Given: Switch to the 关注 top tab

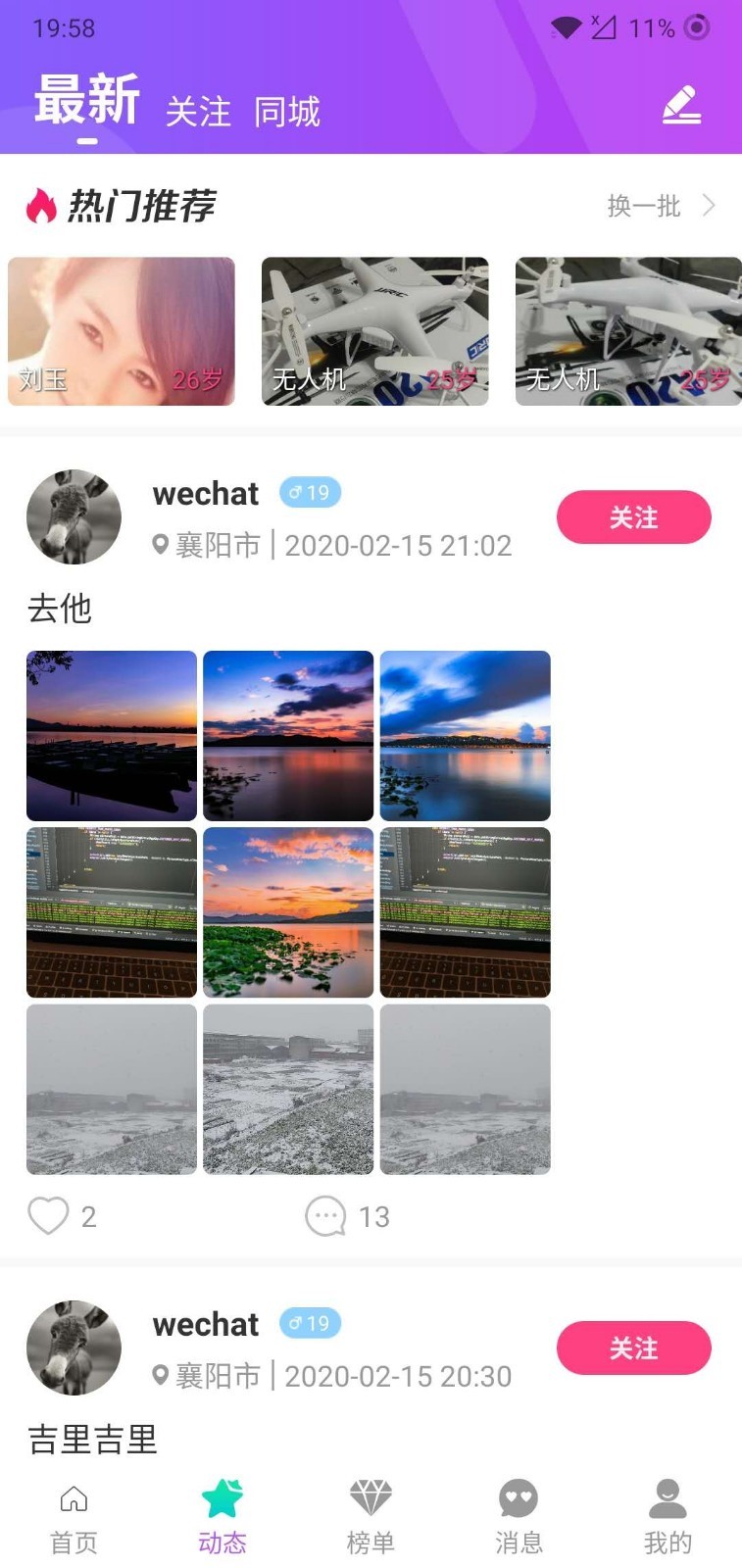Looking at the screenshot, I should (x=198, y=112).
